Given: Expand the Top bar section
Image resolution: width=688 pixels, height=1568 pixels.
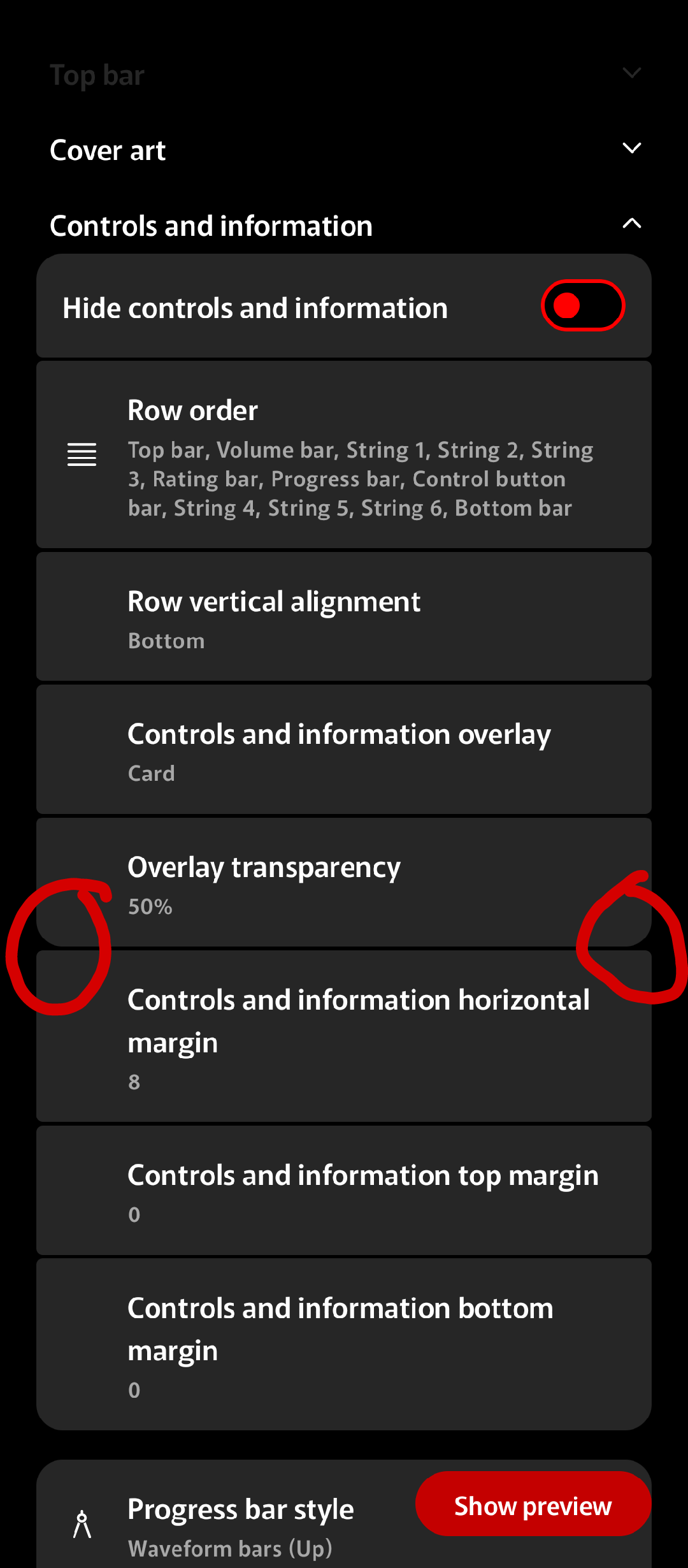Looking at the screenshot, I should click(344, 75).
